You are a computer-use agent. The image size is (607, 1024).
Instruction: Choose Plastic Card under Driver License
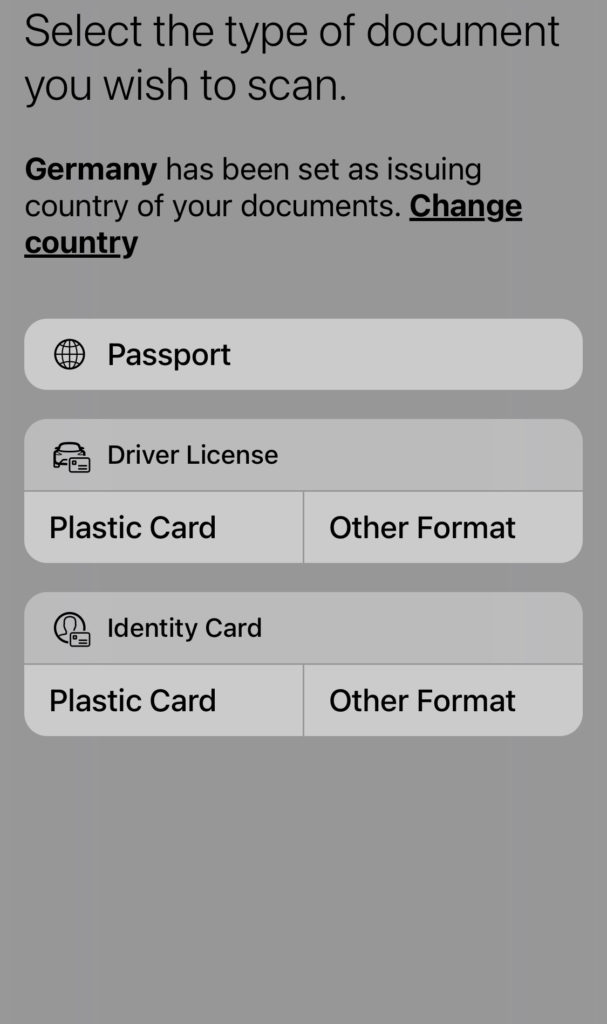[163, 528]
